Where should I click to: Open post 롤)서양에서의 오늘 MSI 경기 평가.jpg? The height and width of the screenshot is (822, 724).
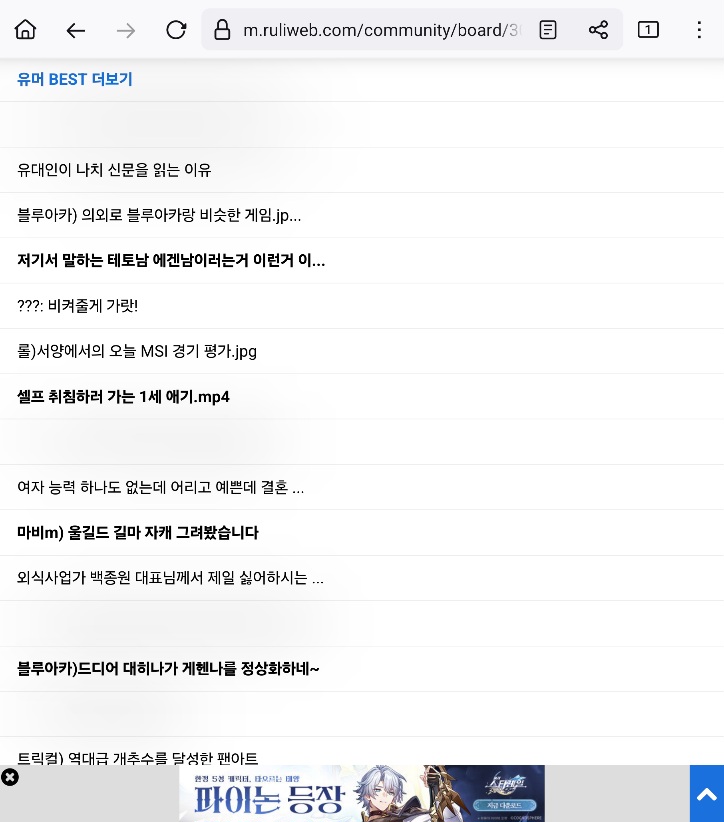[x=137, y=352]
